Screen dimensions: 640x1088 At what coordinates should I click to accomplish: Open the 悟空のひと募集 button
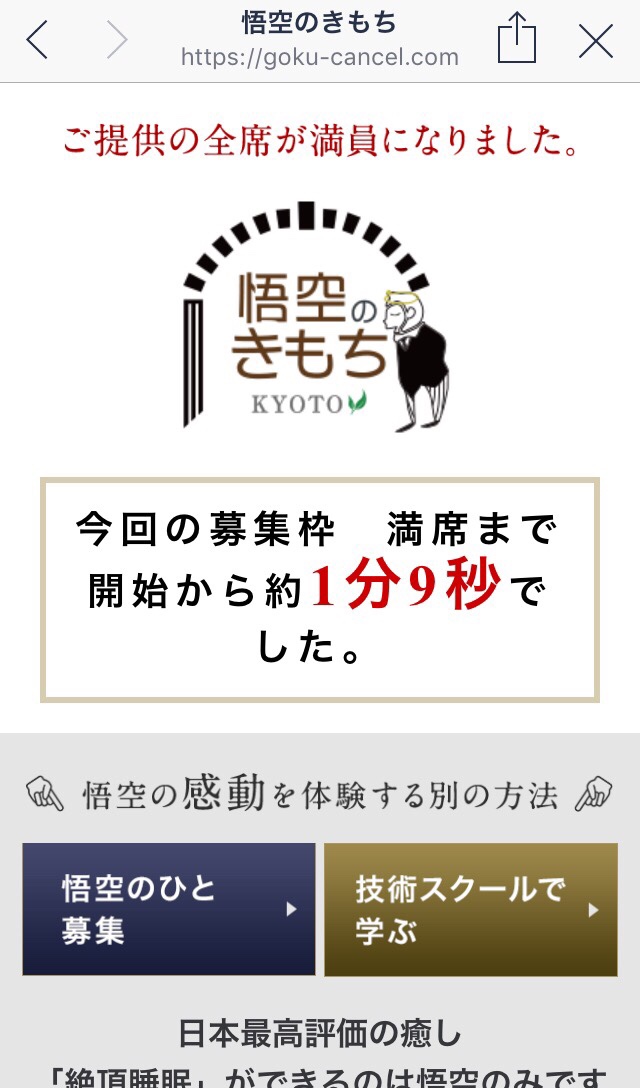pyautogui.click(x=169, y=909)
